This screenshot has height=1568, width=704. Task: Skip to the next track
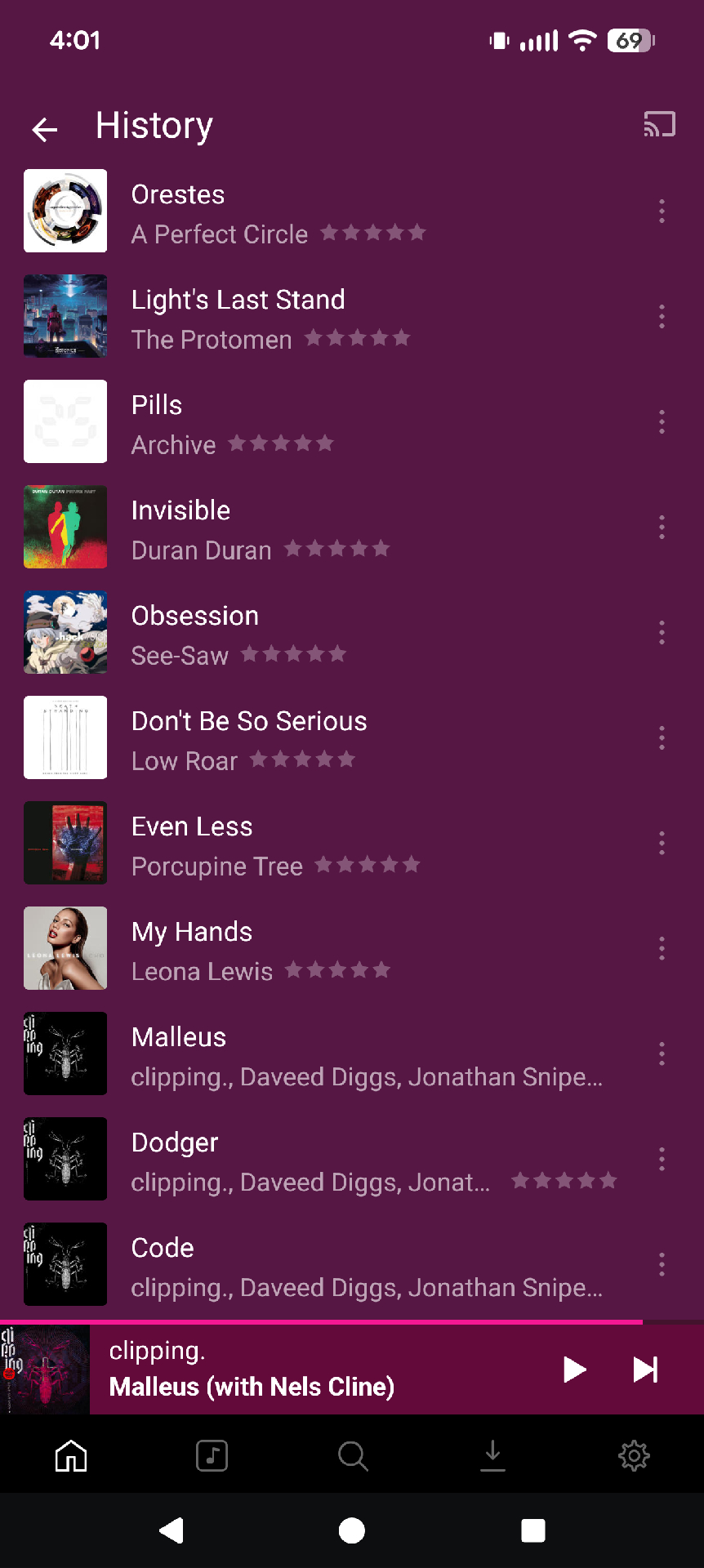(x=645, y=1370)
